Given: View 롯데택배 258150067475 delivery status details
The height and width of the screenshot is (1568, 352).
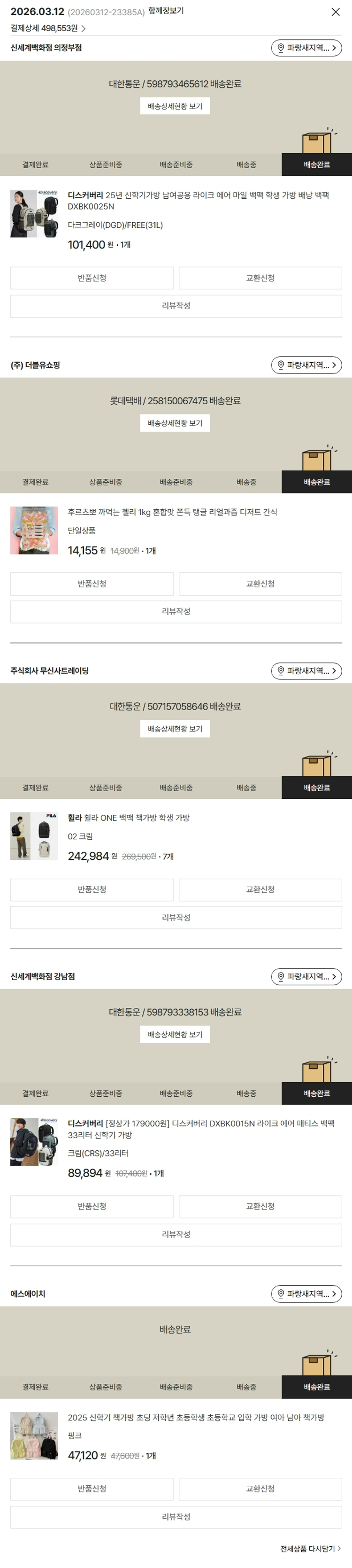Looking at the screenshot, I should pos(175,423).
